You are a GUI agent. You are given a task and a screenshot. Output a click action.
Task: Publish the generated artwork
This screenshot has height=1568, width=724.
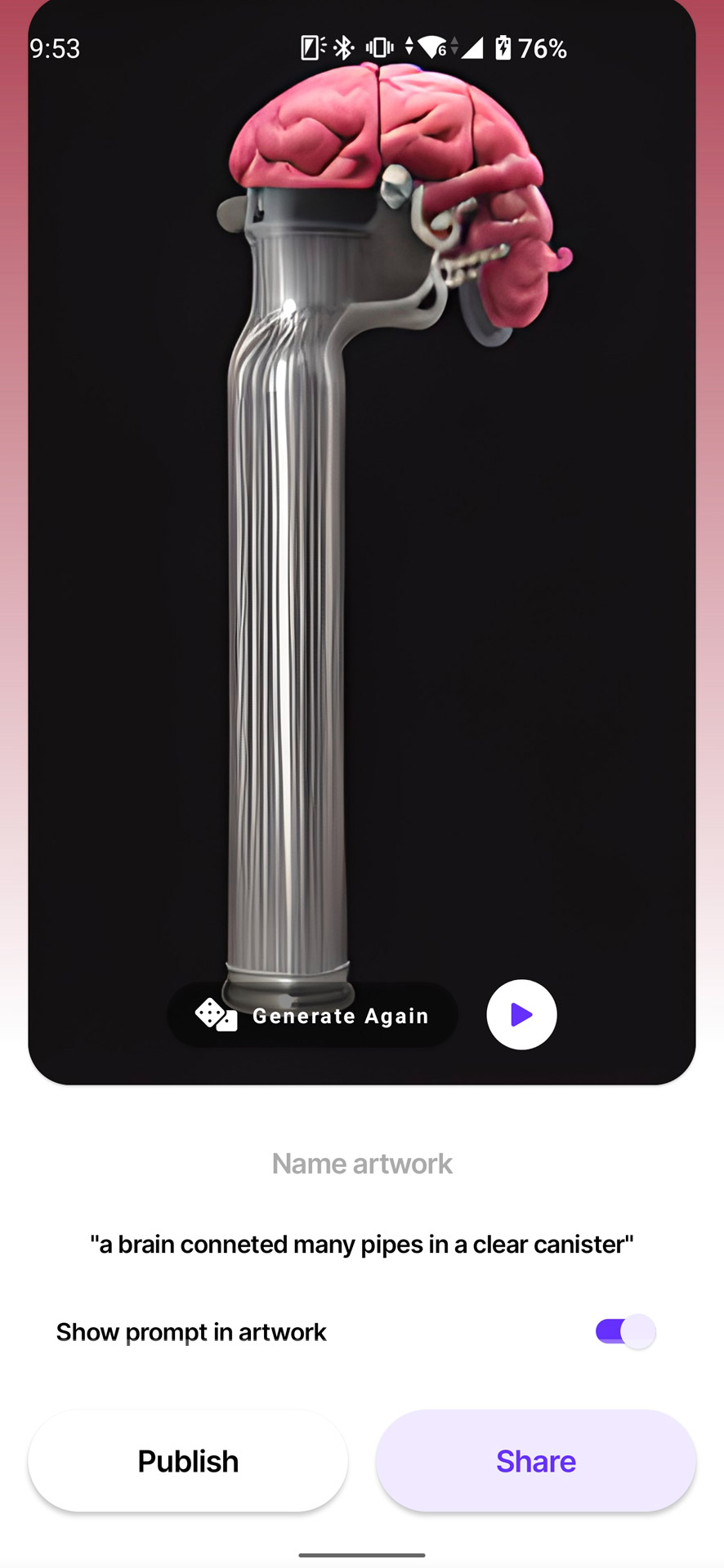[188, 1461]
